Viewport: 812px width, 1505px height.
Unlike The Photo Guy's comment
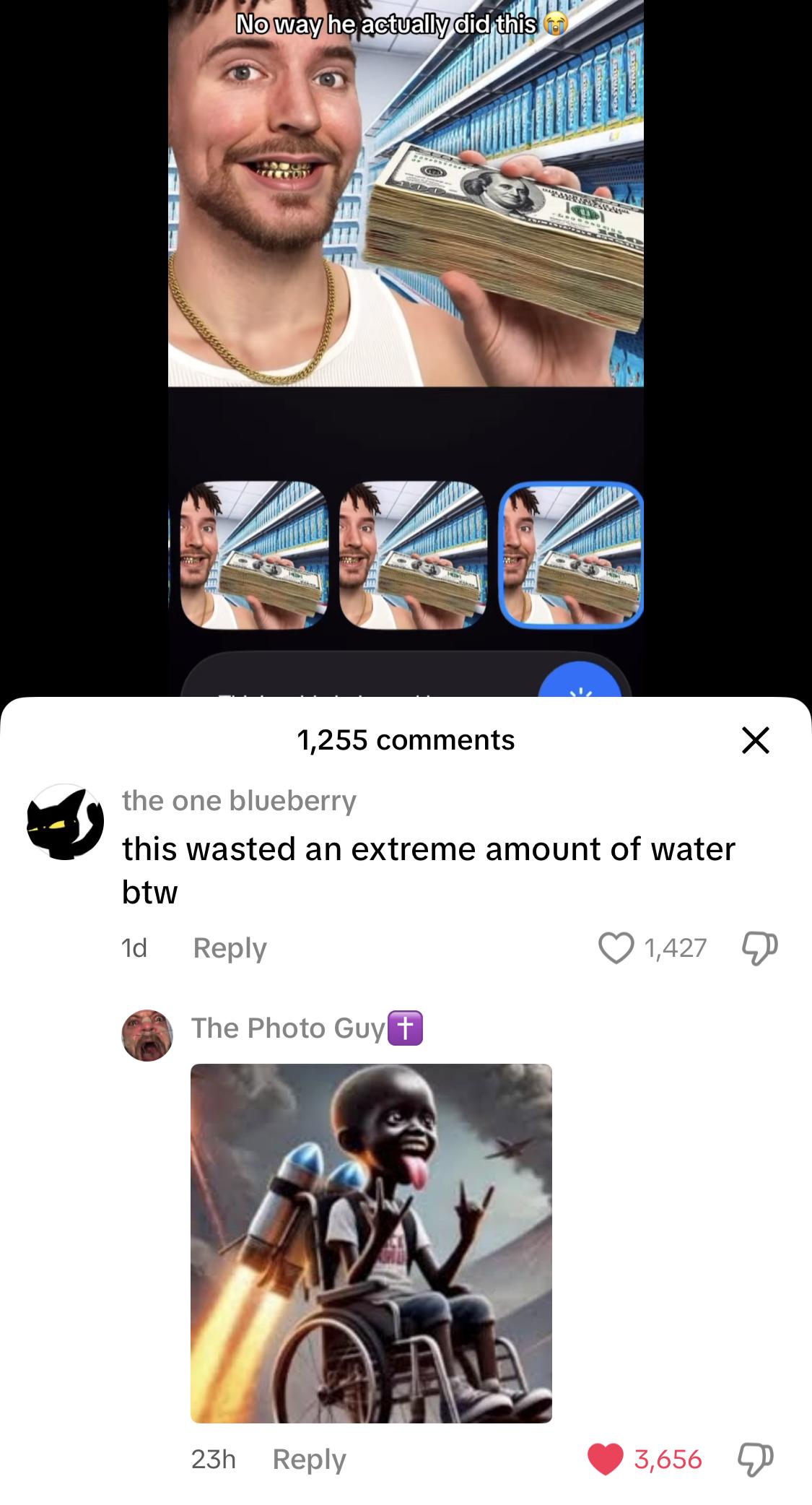pyautogui.click(x=605, y=1459)
